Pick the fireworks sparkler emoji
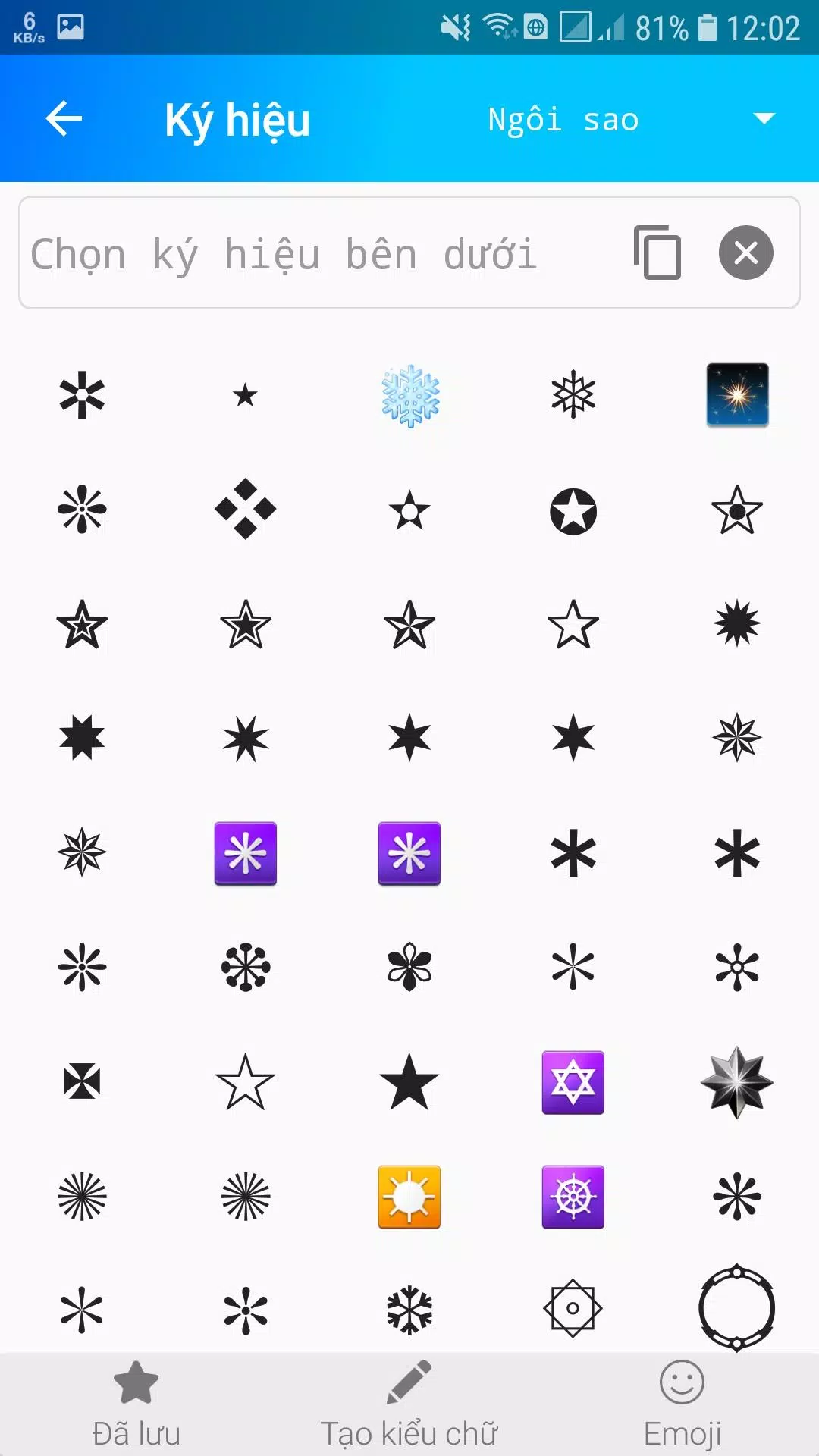 pyautogui.click(x=737, y=395)
